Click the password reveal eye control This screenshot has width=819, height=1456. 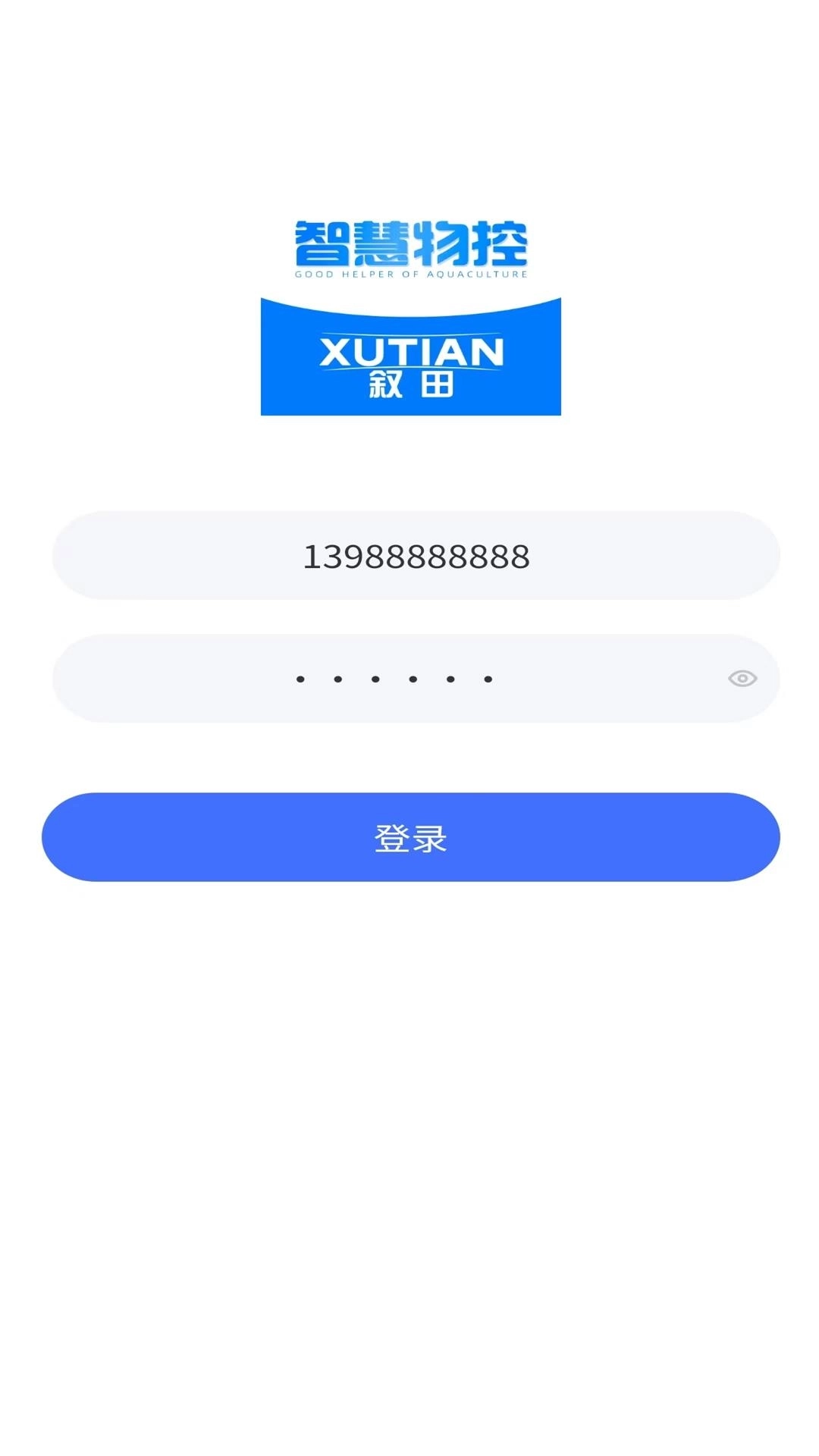742,677
